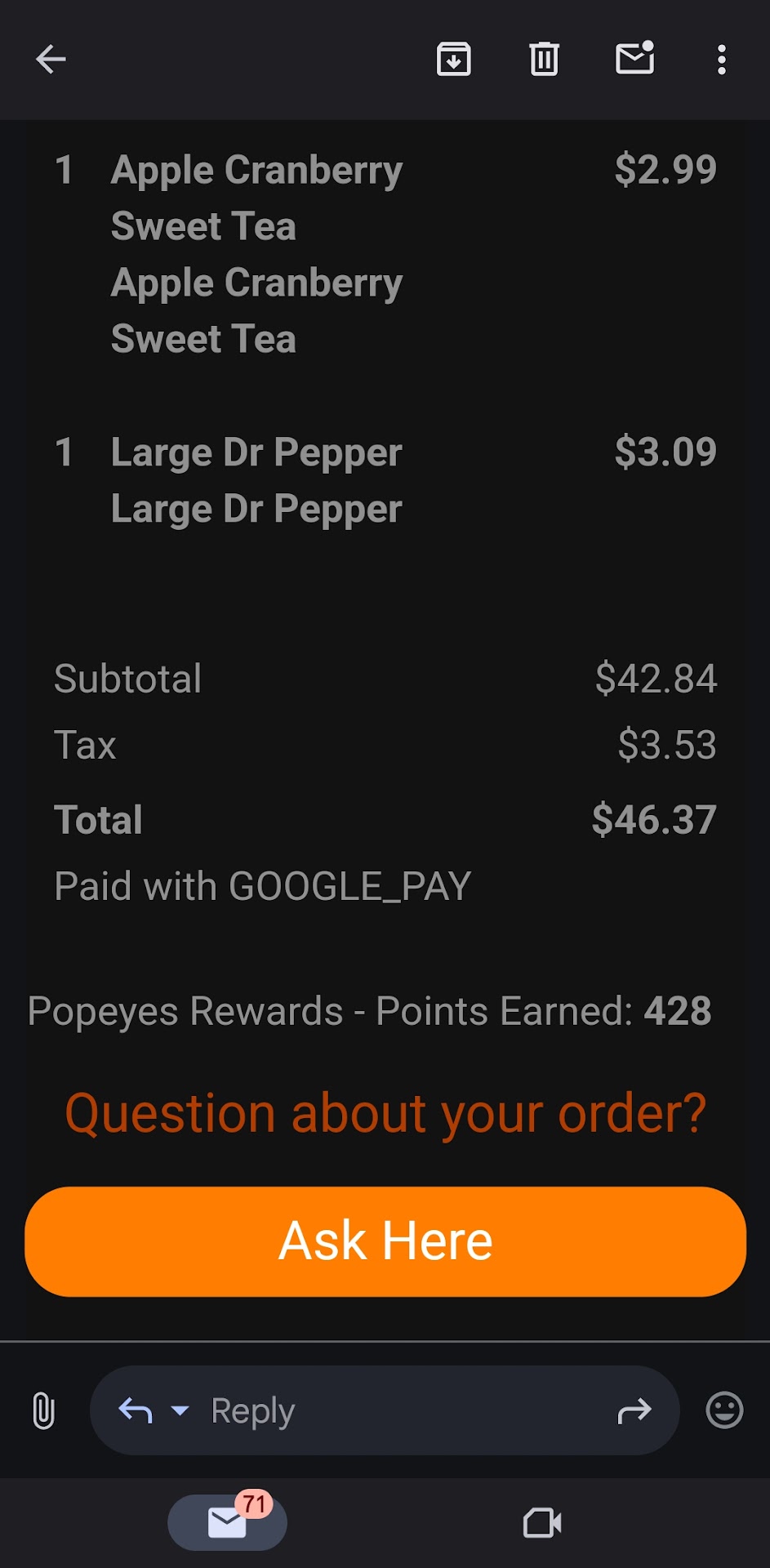The image size is (770, 1568).
Task: Forward this email
Action: coord(634,1410)
